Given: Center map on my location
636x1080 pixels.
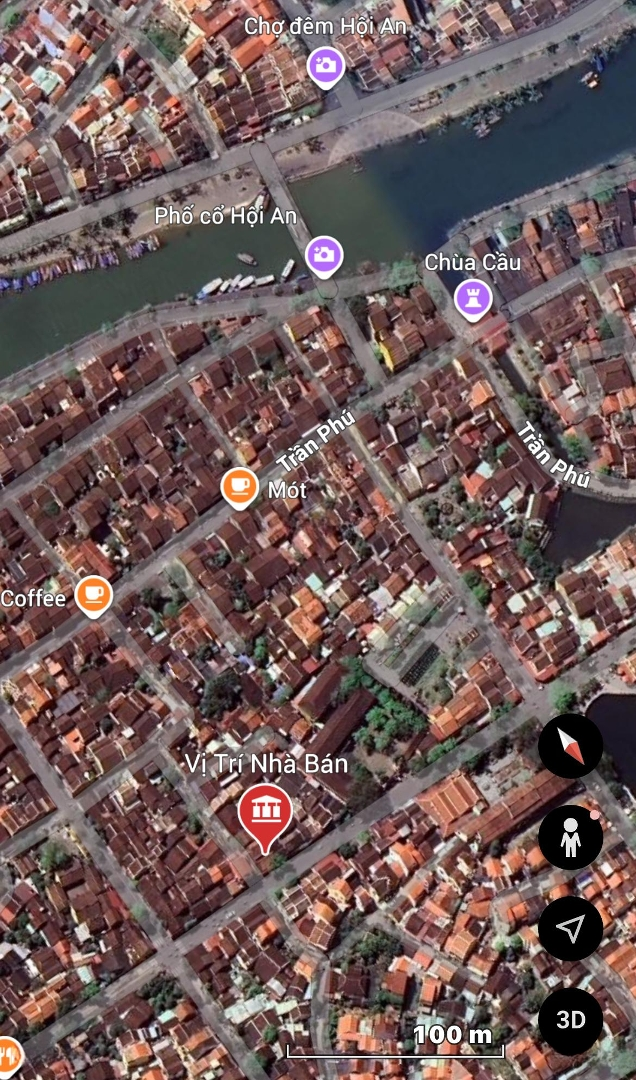Looking at the screenshot, I should tap(570, 929).
